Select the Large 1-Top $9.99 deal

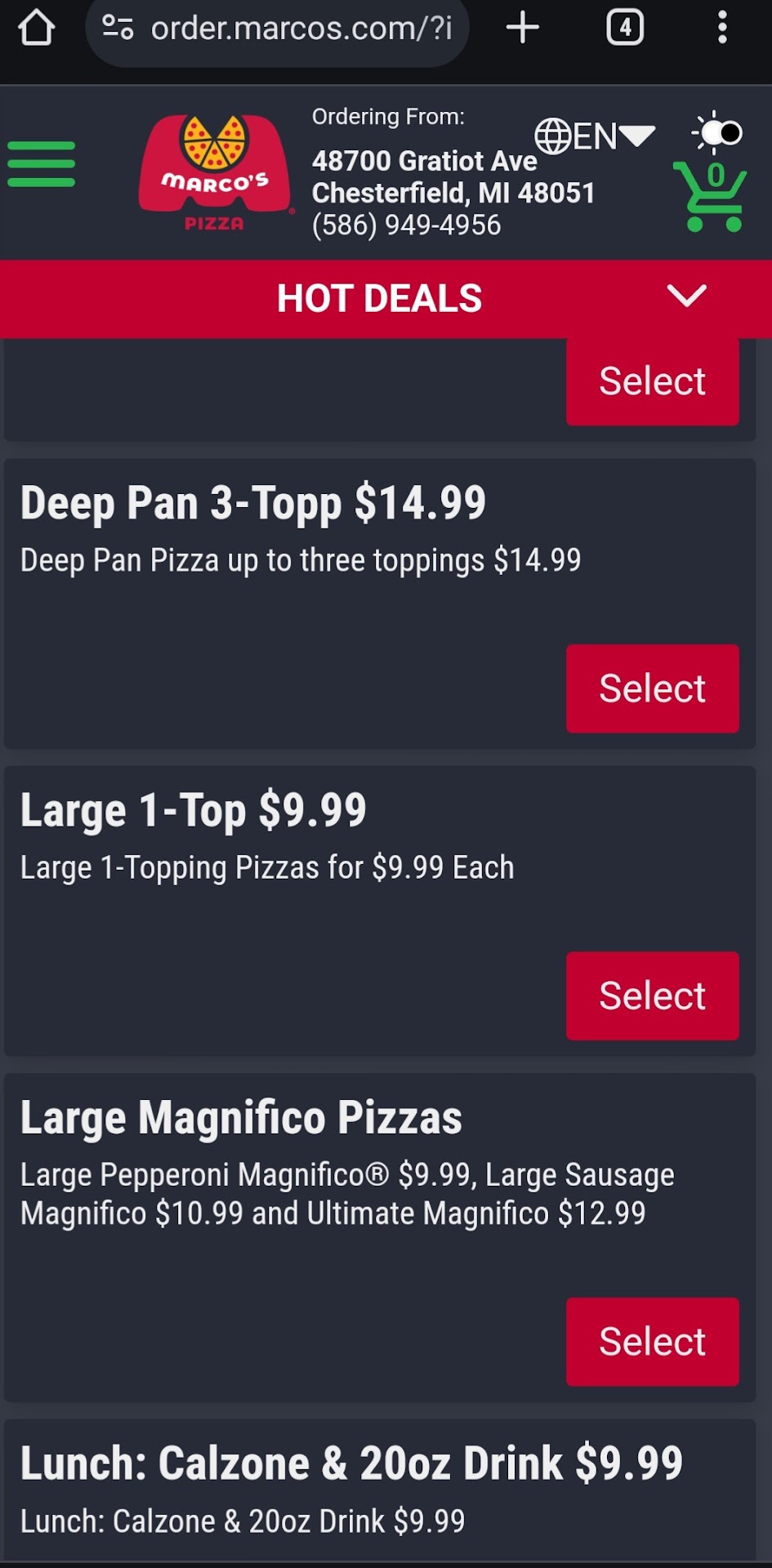pos(652,996)
